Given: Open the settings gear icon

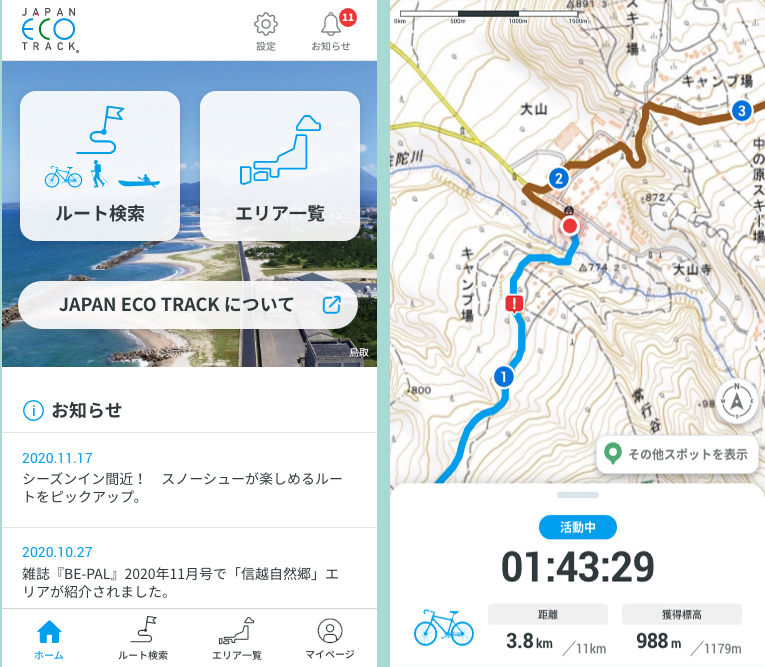Looking at the screenshot, I should click(266, 30).
